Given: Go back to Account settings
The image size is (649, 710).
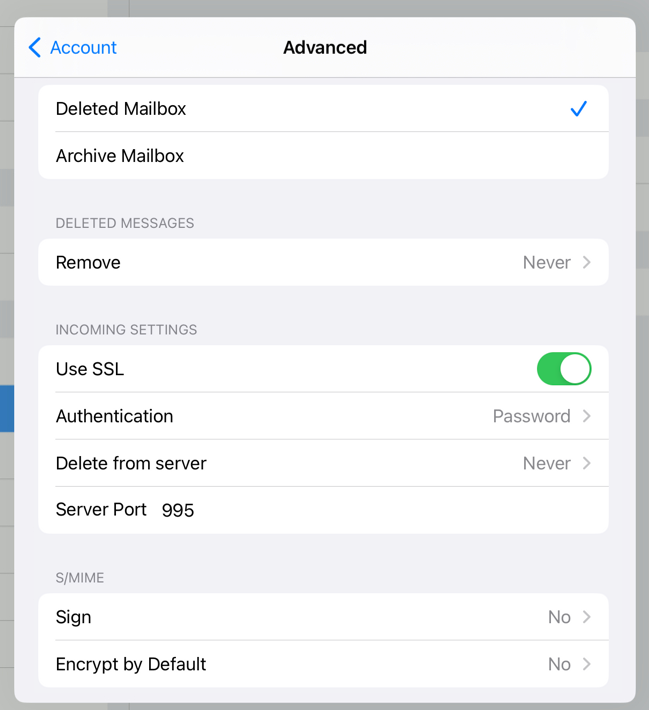Looking at the screenshot, I should 72,47.
